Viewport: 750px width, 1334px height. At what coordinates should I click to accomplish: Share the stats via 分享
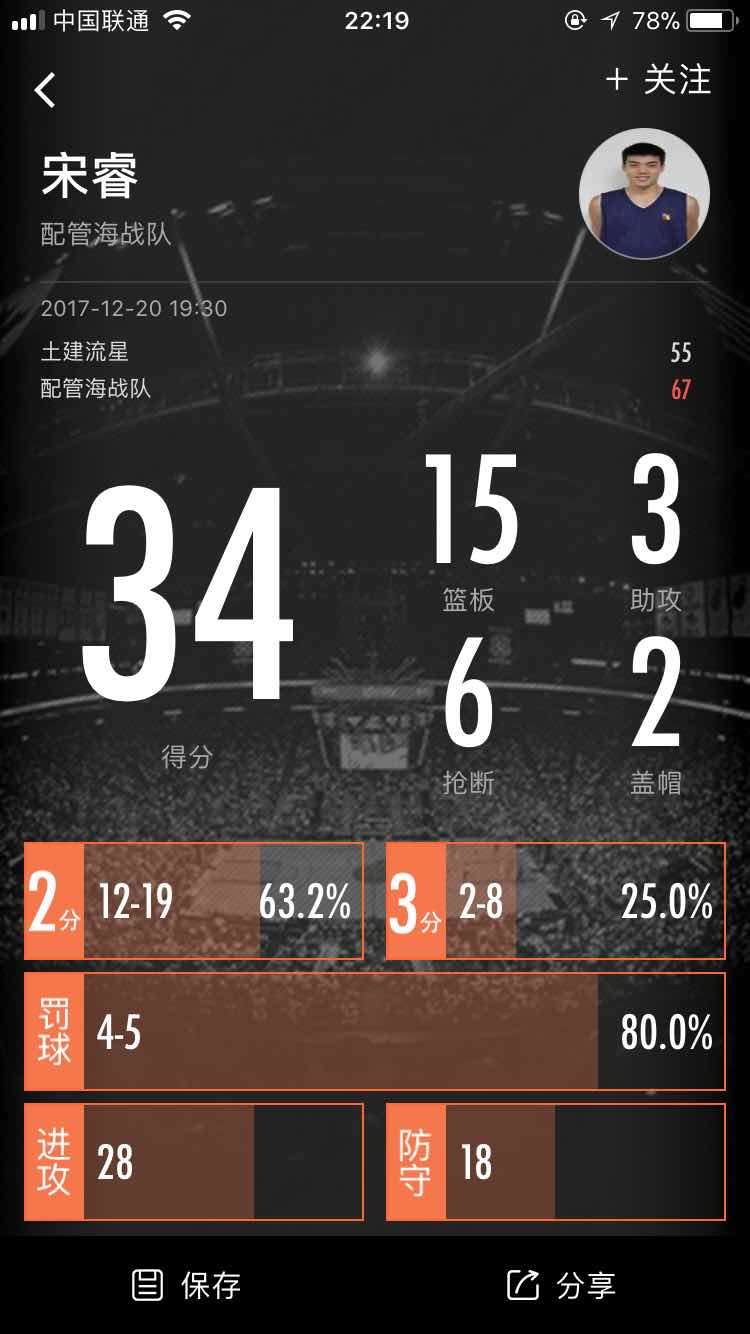click(x=561, y=1285)
